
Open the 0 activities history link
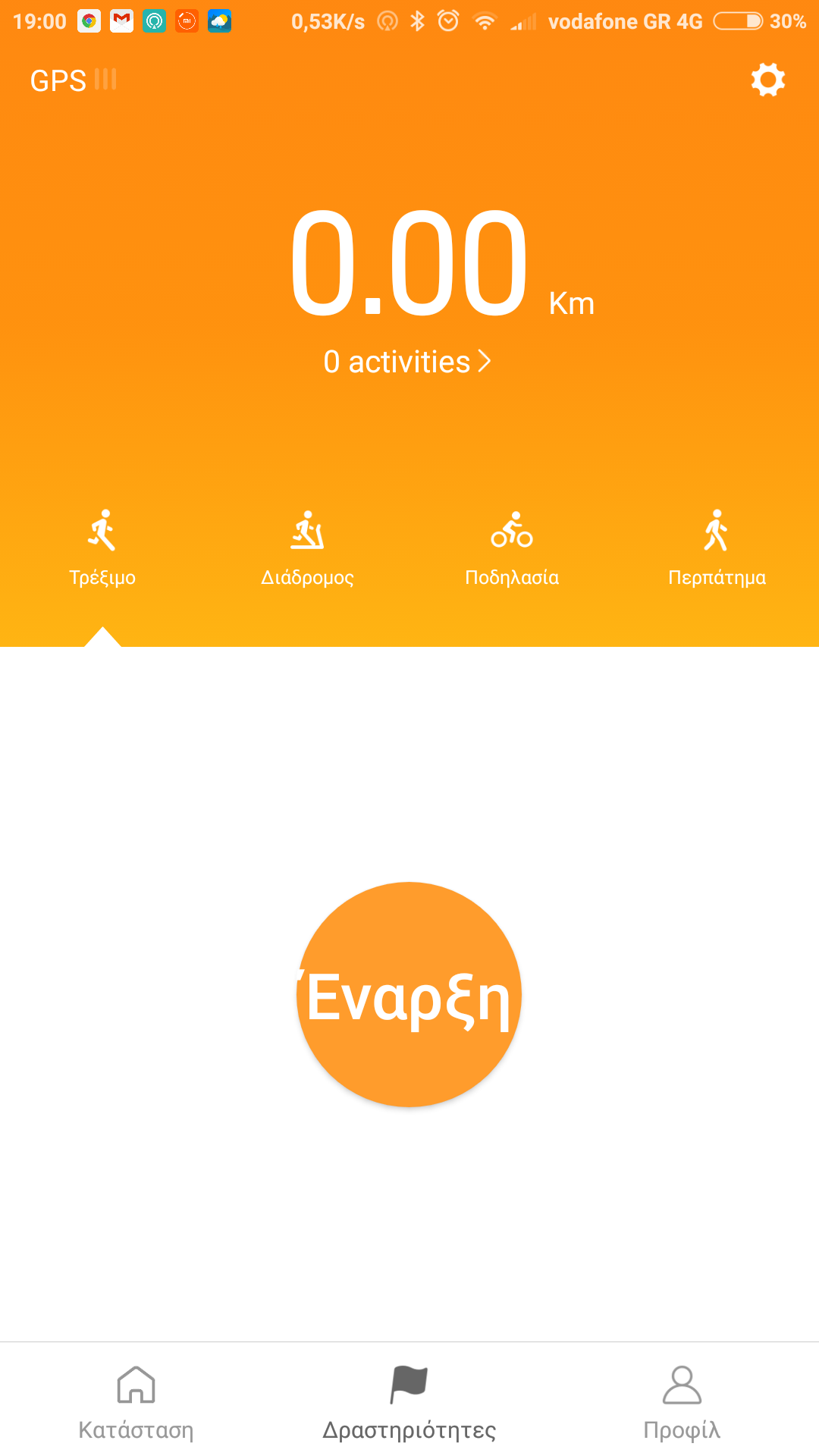408,362
